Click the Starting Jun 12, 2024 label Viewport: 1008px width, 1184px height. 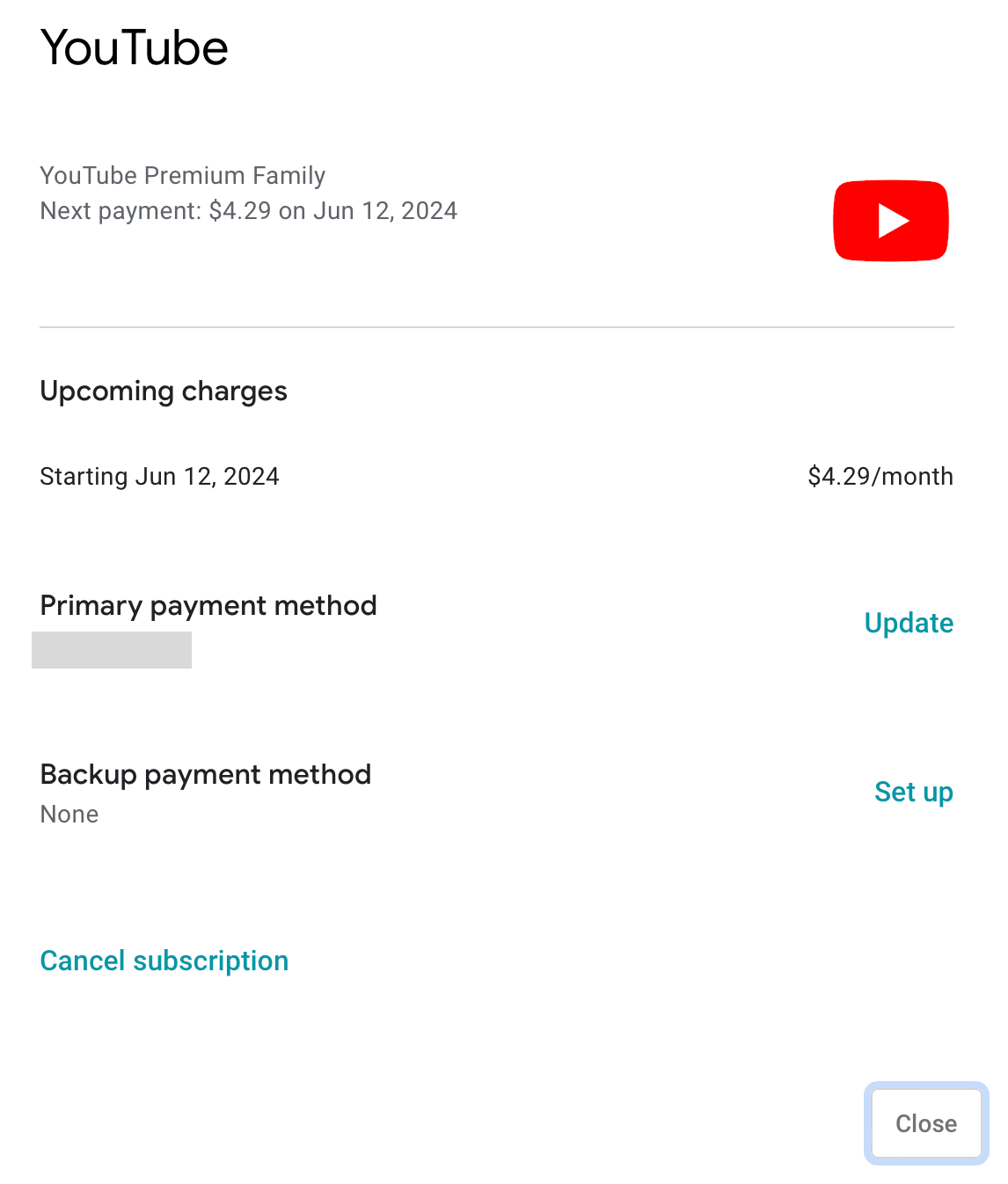click(159, 476)
